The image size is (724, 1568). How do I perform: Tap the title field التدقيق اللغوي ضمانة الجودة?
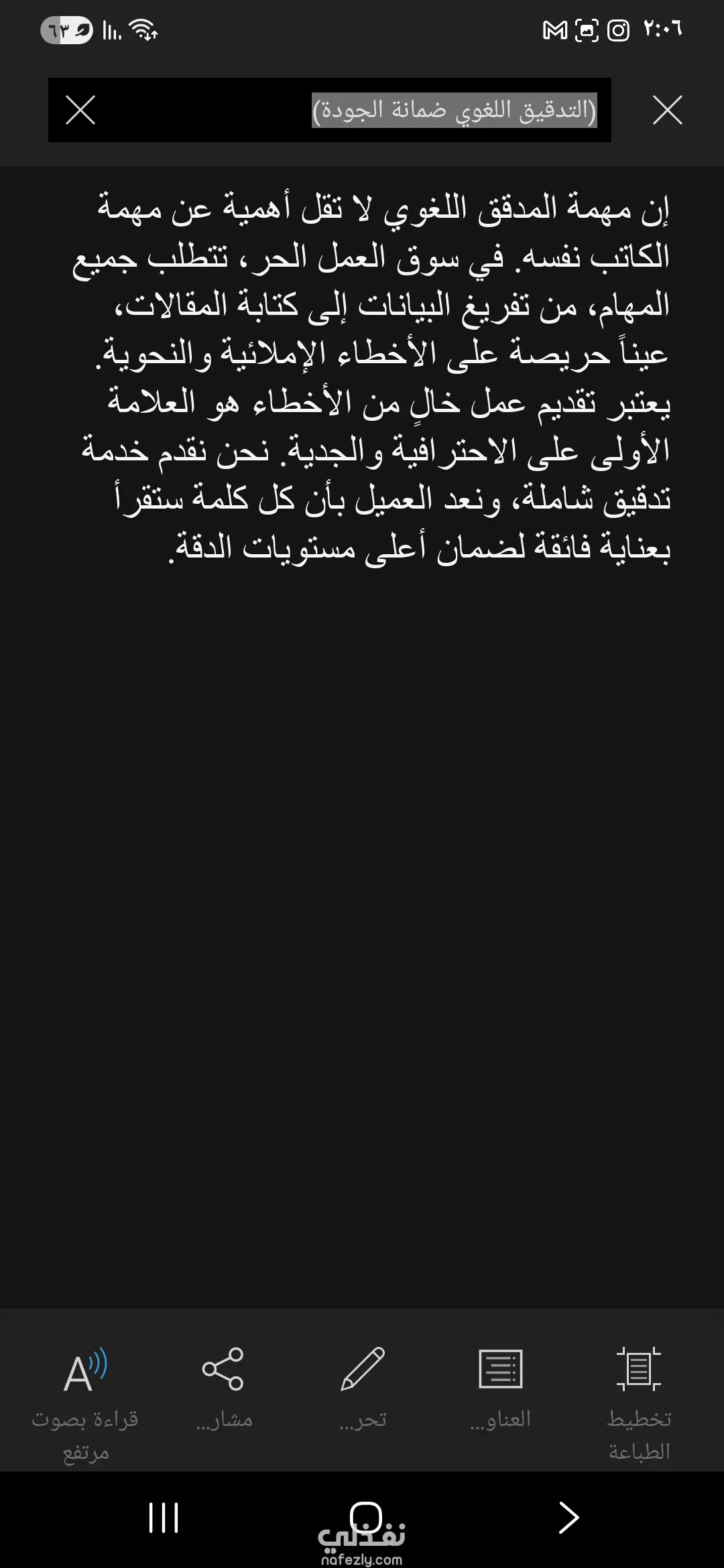tap(454, 110)
